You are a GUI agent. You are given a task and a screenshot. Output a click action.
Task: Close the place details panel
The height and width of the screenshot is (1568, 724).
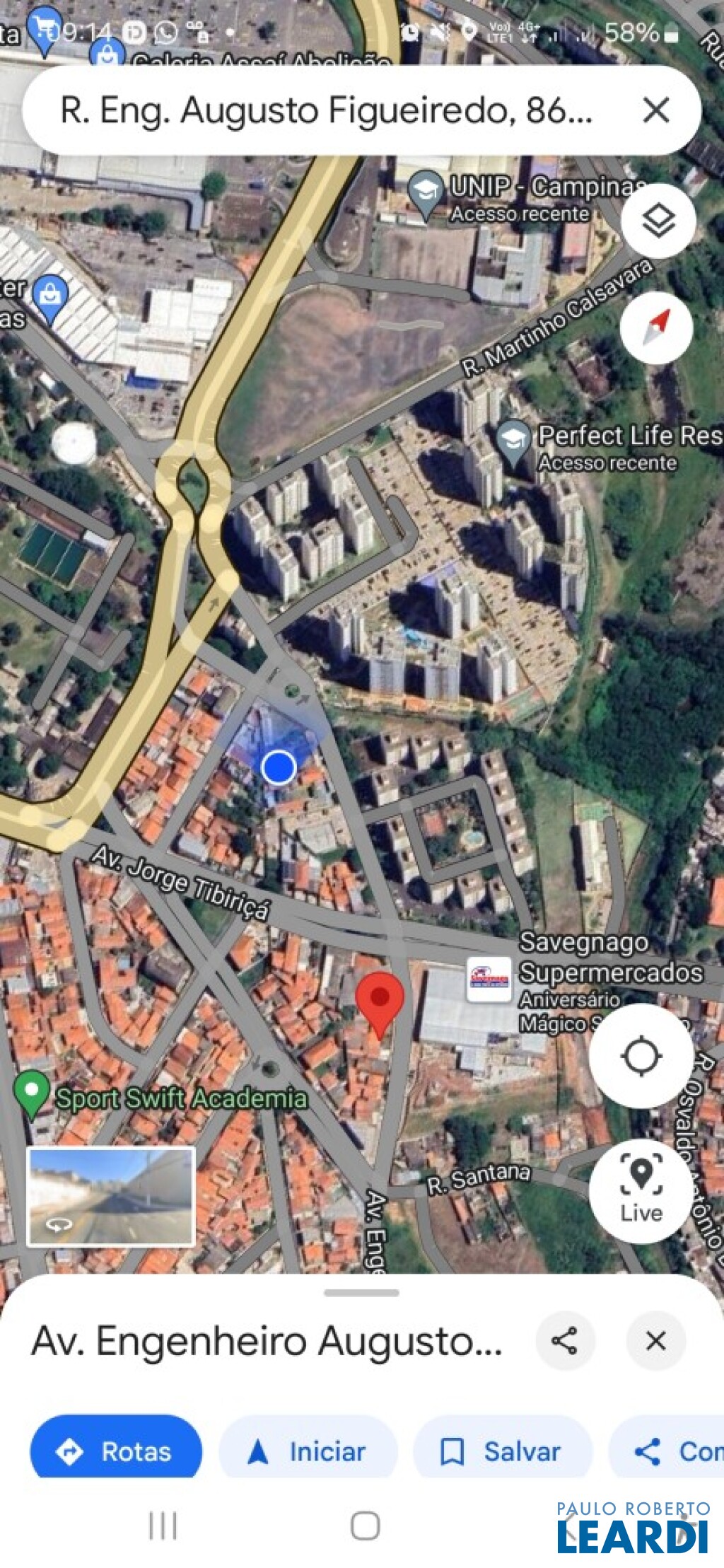click(x=655, y=1340)
